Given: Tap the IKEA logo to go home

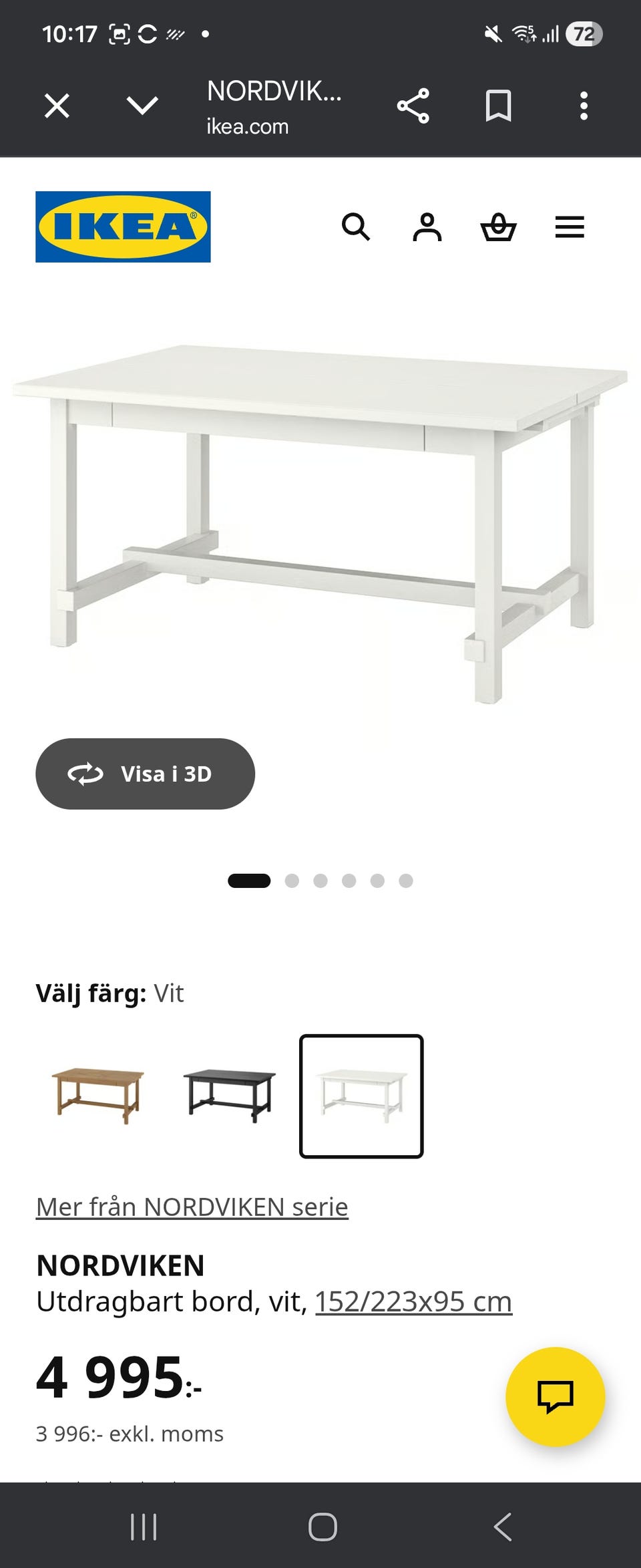Looking at the screenshot, I should click(123, 226).
